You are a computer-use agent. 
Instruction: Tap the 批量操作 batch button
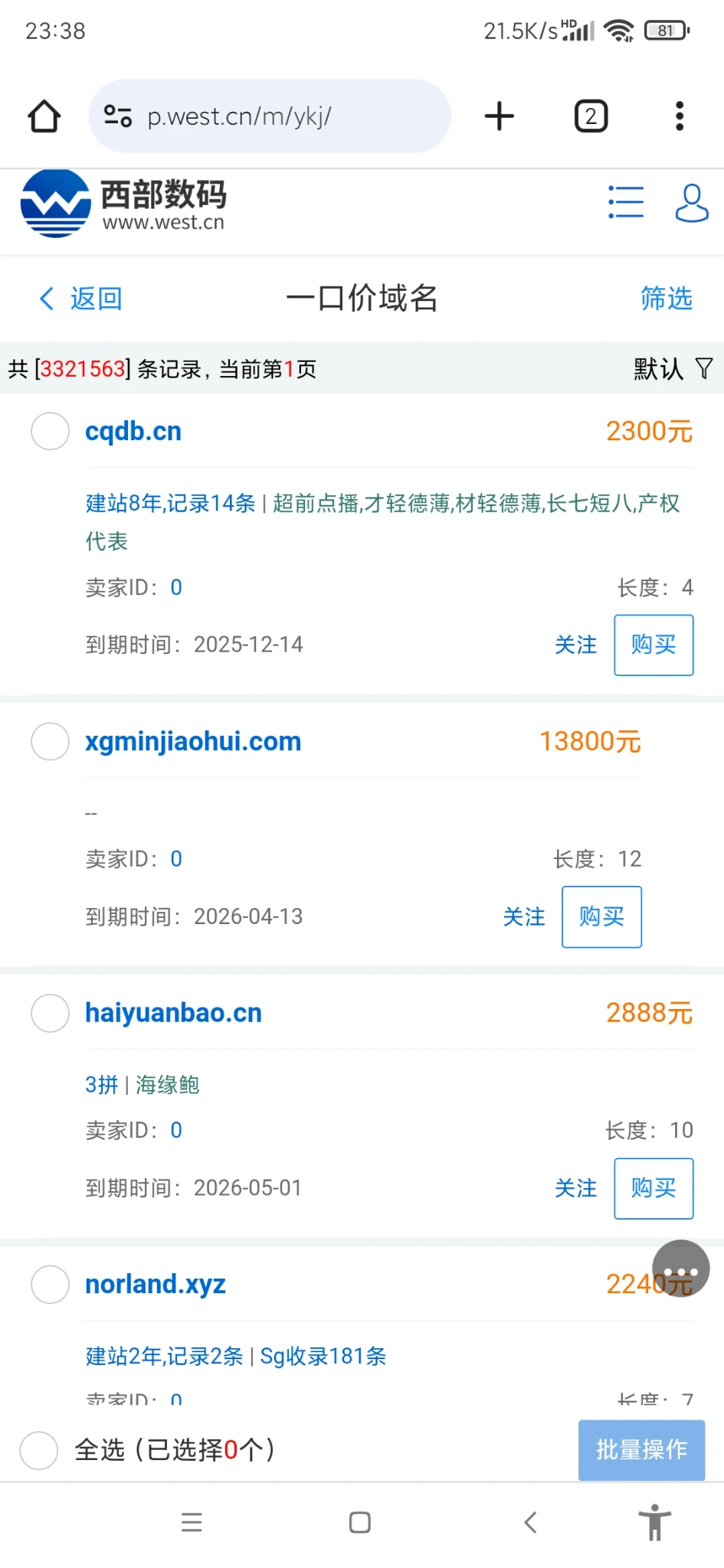pyautogui.click(x=641, y=1449)
